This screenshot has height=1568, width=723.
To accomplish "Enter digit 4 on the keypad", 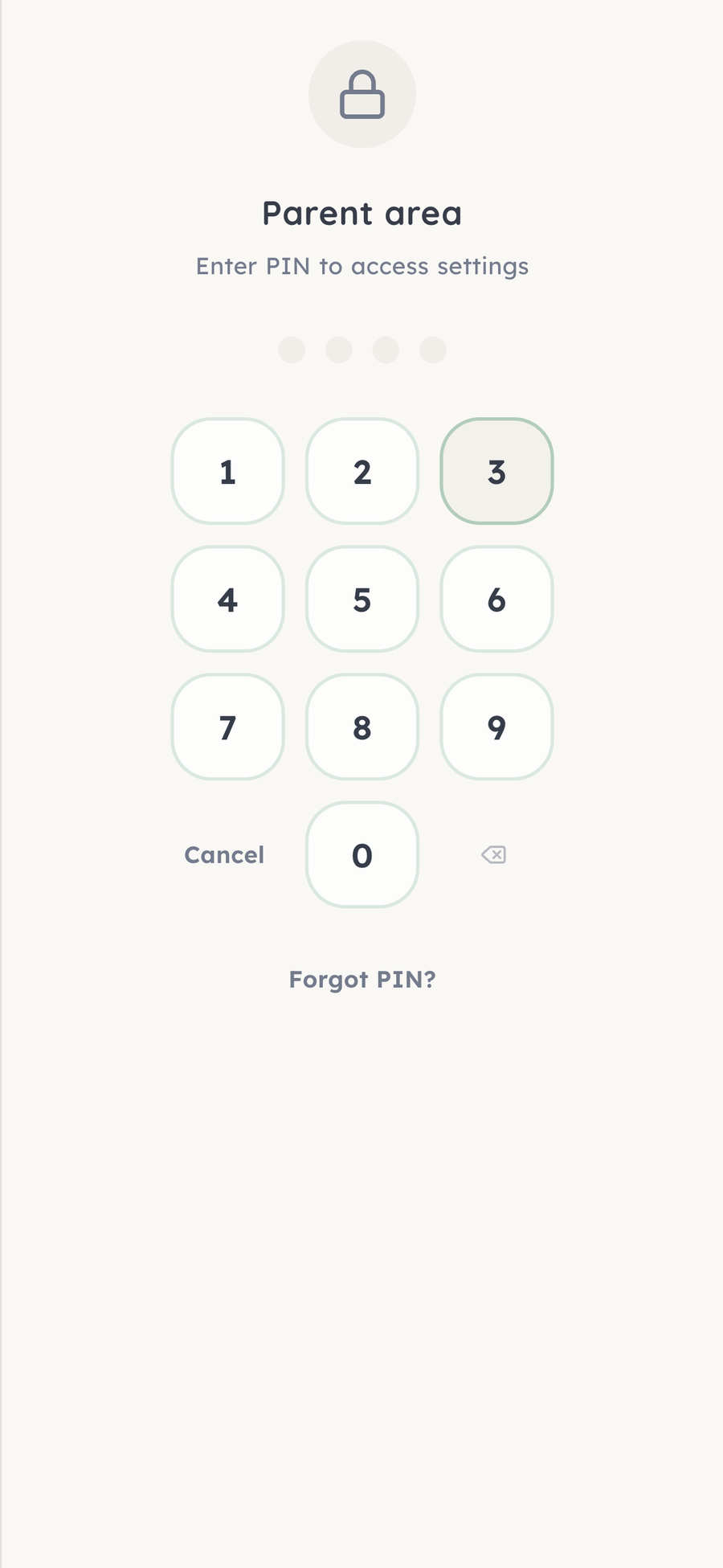I will [x=227, y=599].
